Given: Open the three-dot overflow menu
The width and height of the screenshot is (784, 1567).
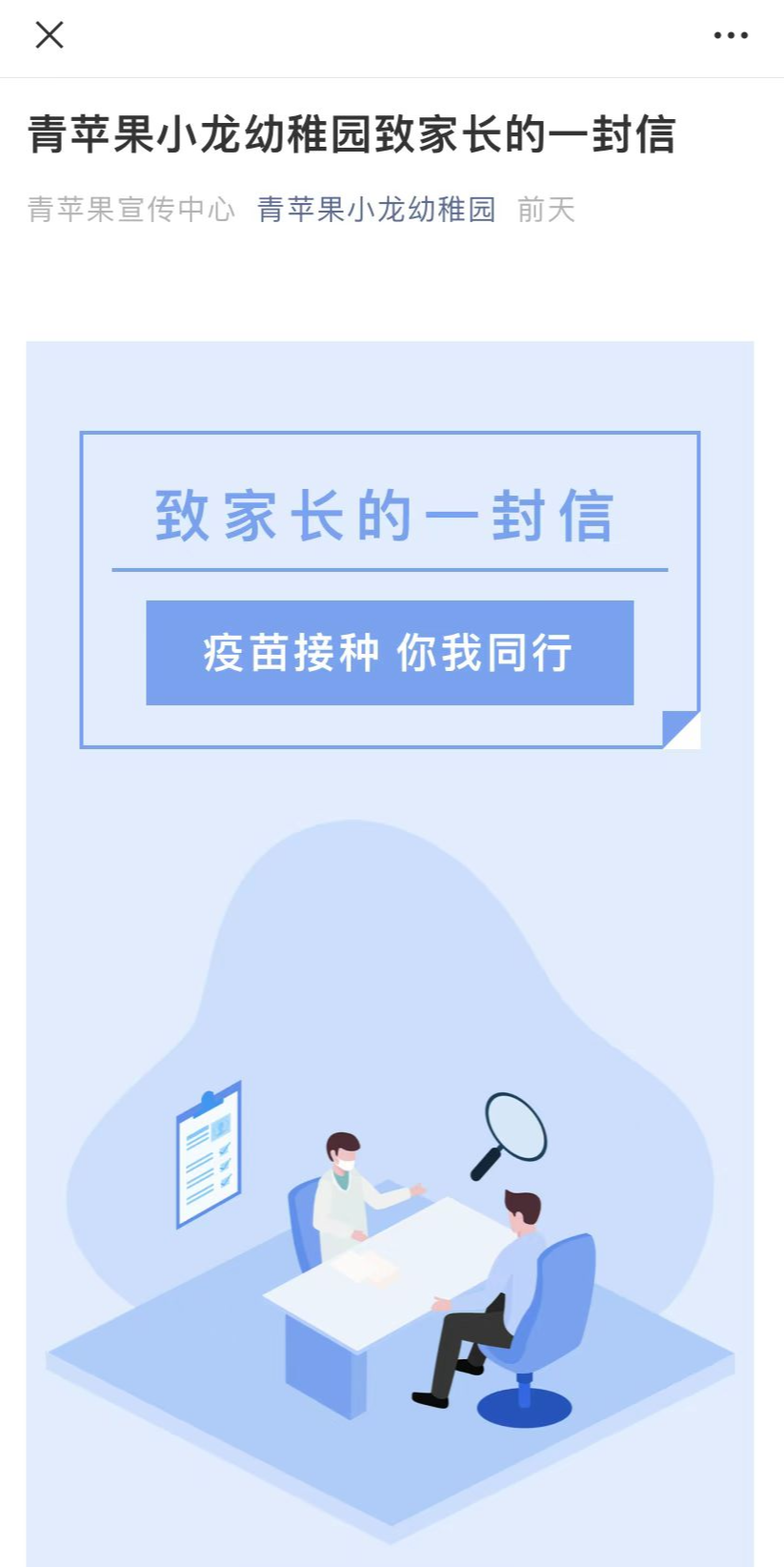Looking at the screenshot, I should point(731,35).
